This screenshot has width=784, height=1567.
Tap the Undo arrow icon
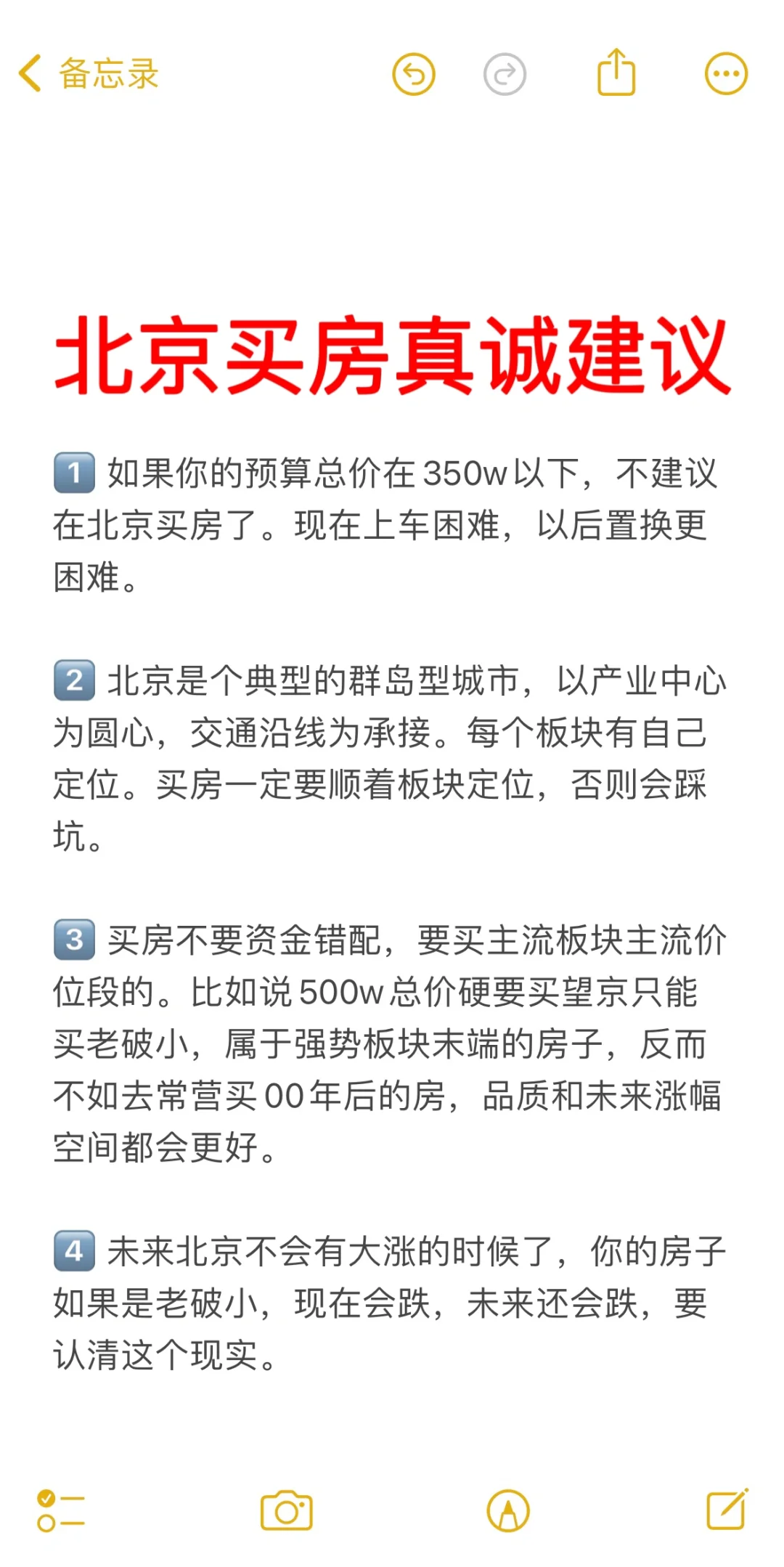414,73
